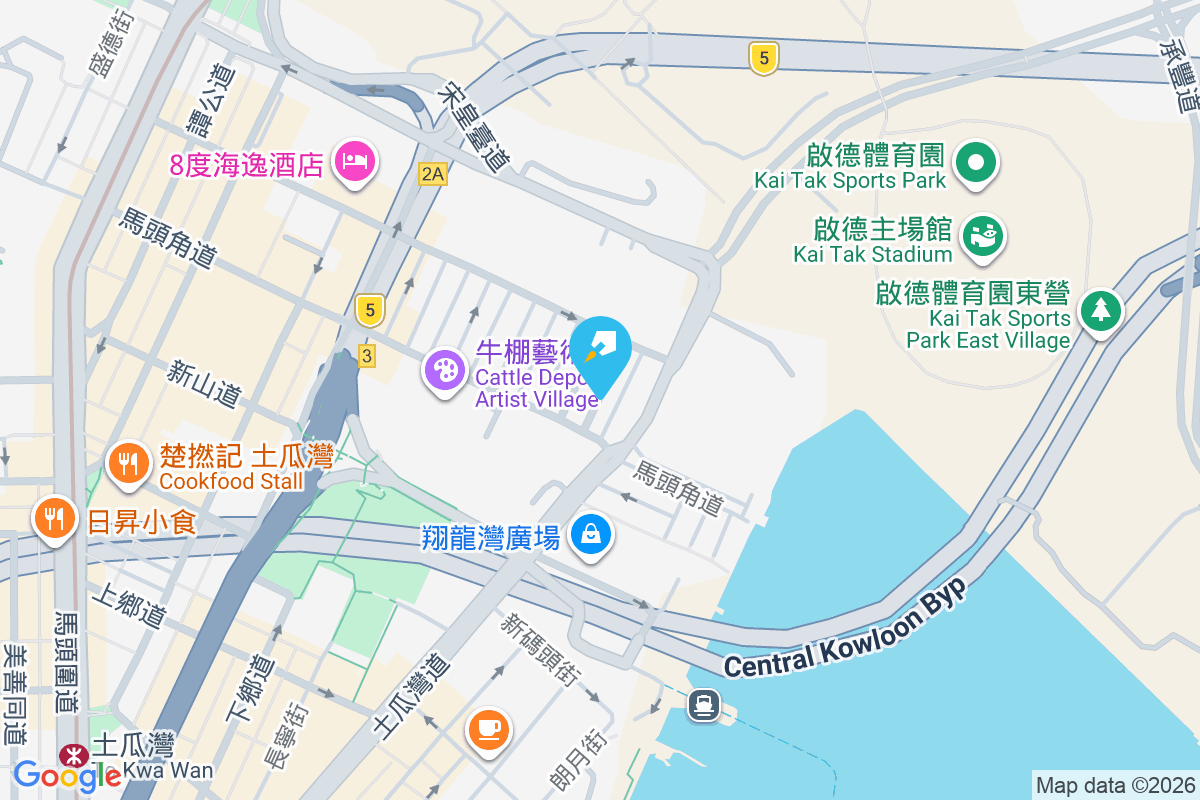The height and width of the screenshot is (800, 1200).
Task: Open Kai Tak Sports Park East Village pin
Action: point(1101,308)
